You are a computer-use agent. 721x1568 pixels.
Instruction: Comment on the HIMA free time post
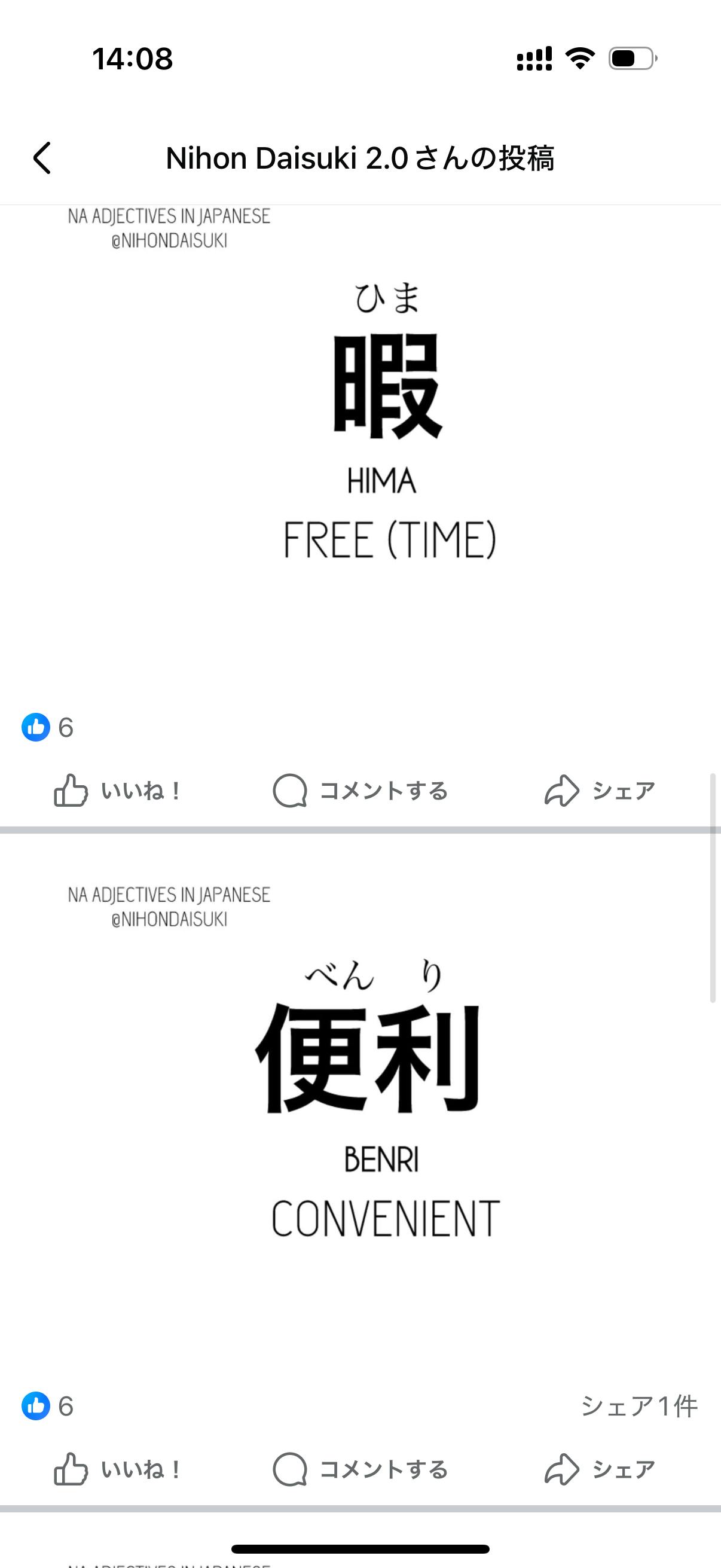360,791
